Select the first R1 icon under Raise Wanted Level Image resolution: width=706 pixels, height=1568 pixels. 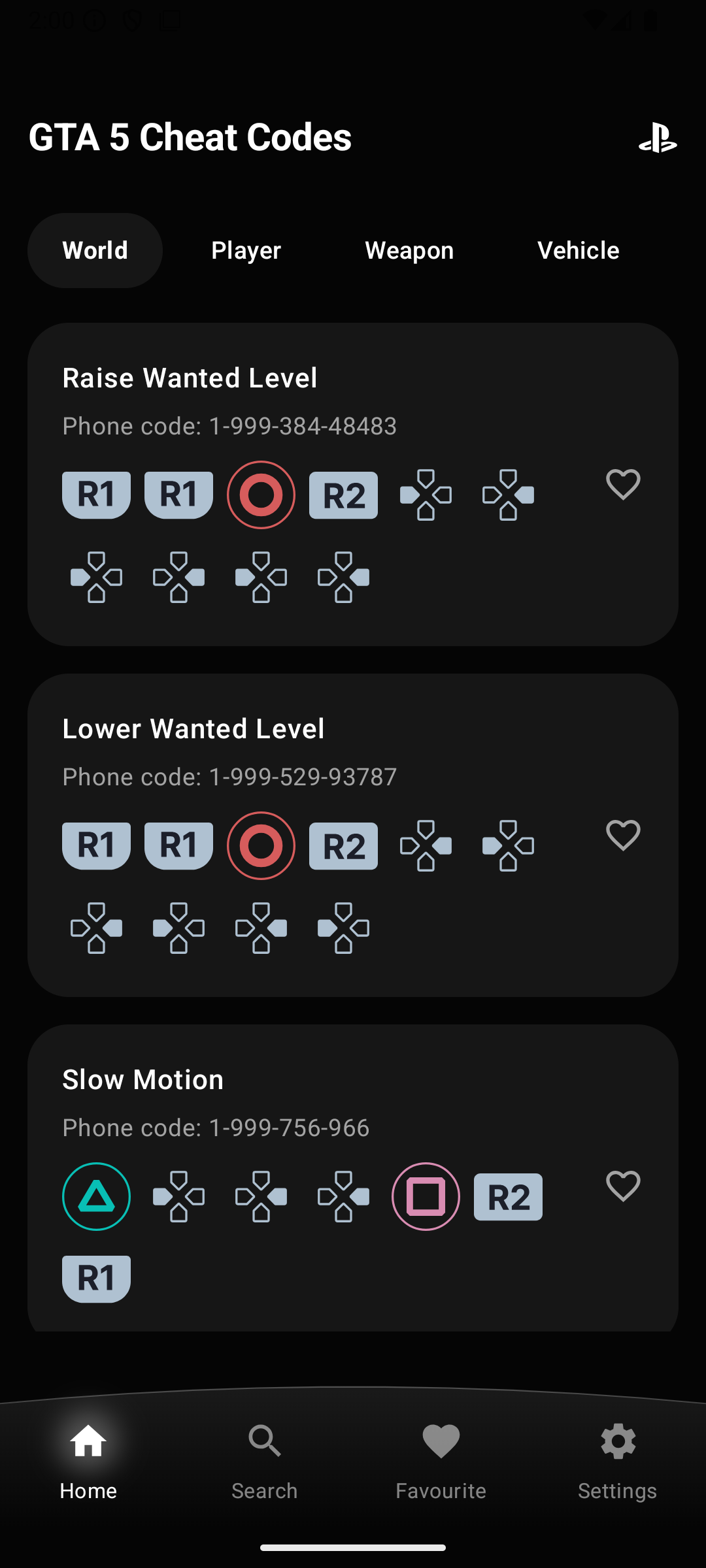point(95,495)
